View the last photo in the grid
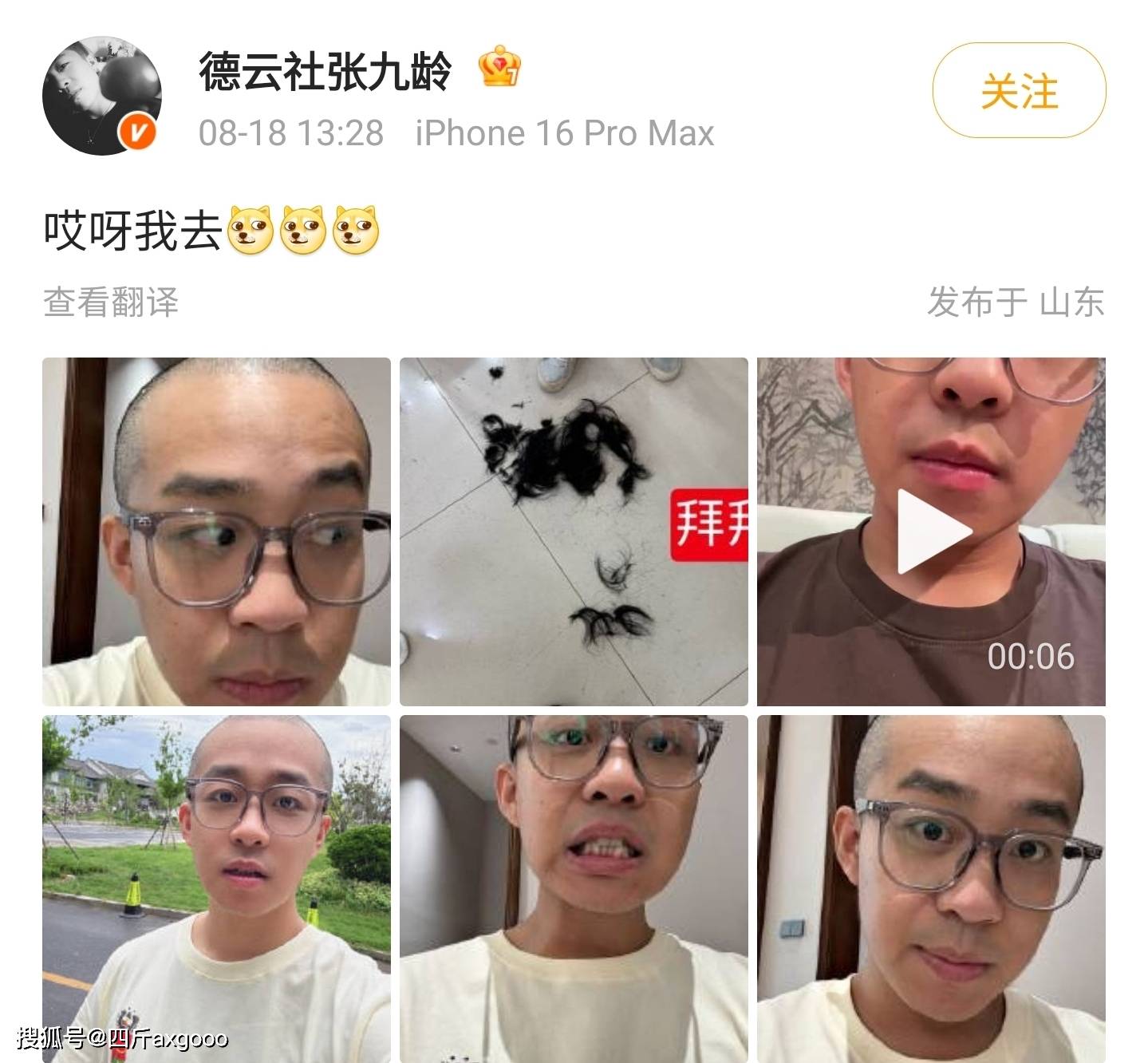 click(931, 889)
